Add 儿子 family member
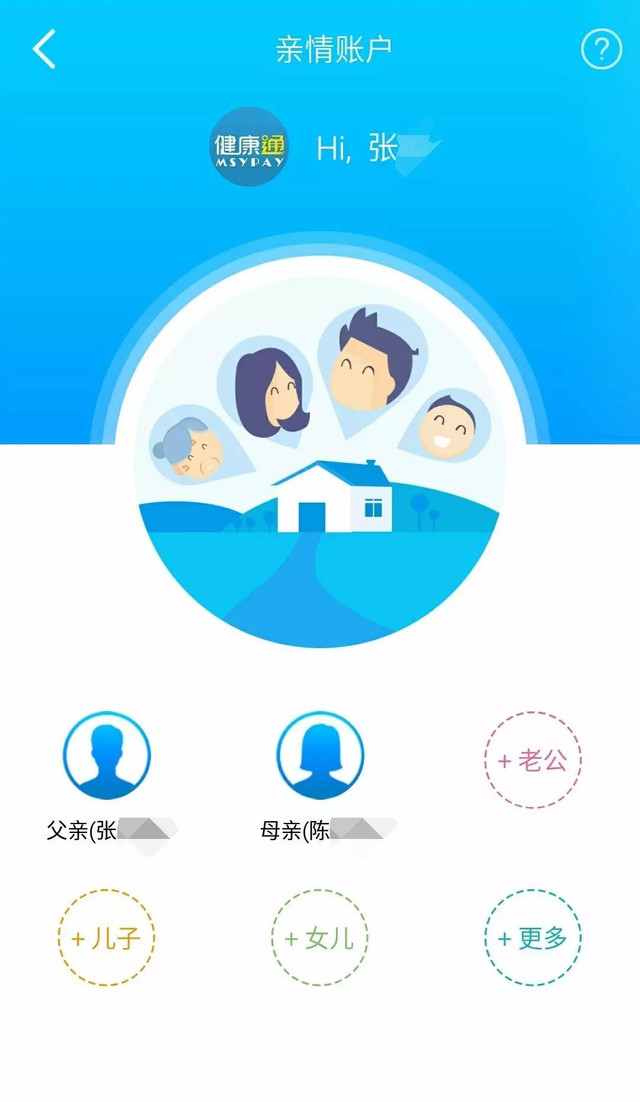The image size is (640, 1102). (x=106, y=938)
